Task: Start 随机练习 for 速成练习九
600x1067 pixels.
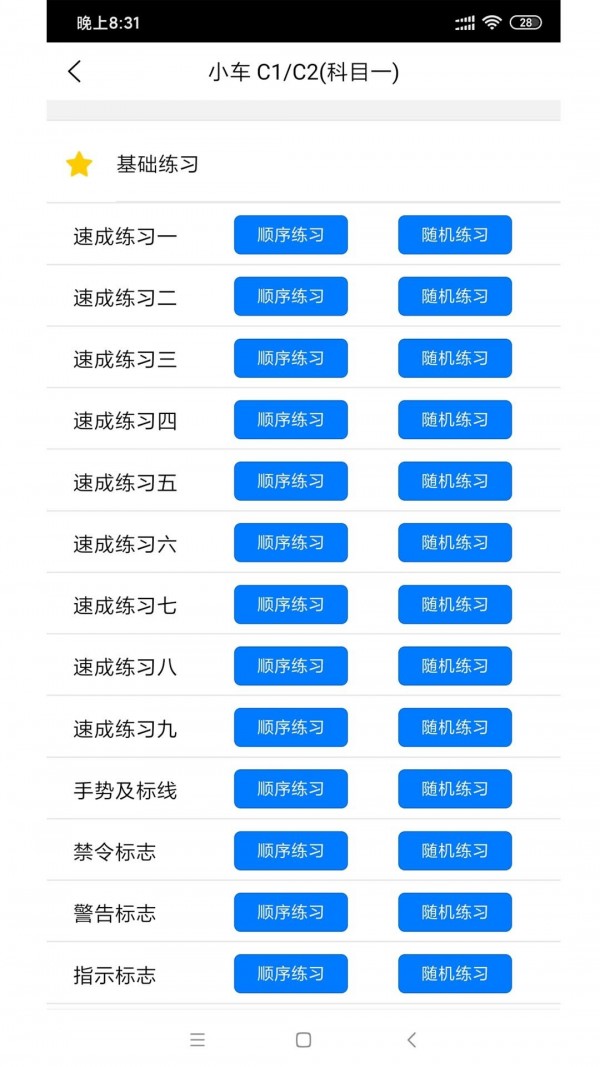Action: point(455,727)
